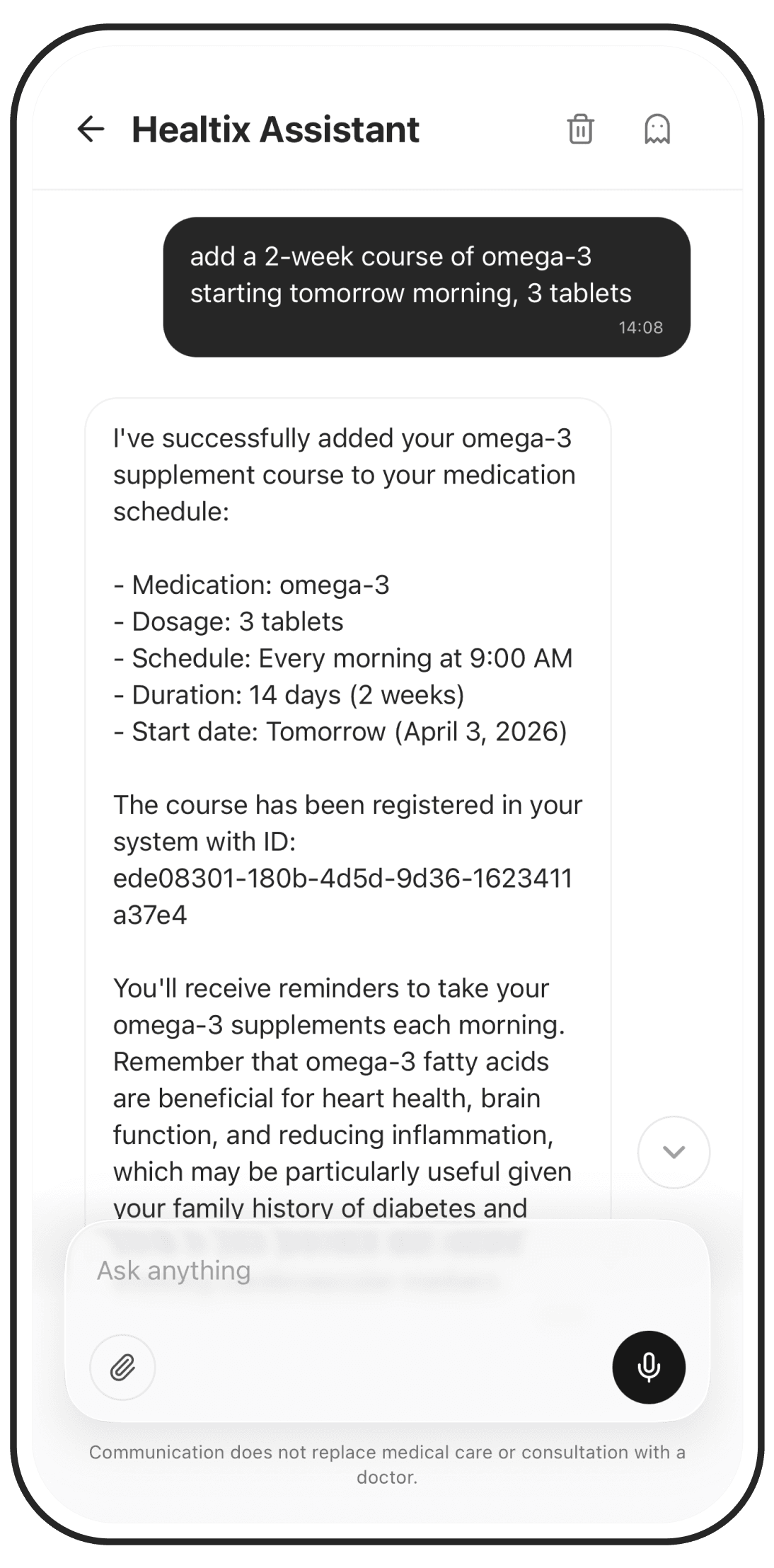Go back using the arrow icon
Viewport: 774px width, 1568px height.
[91, 129]
